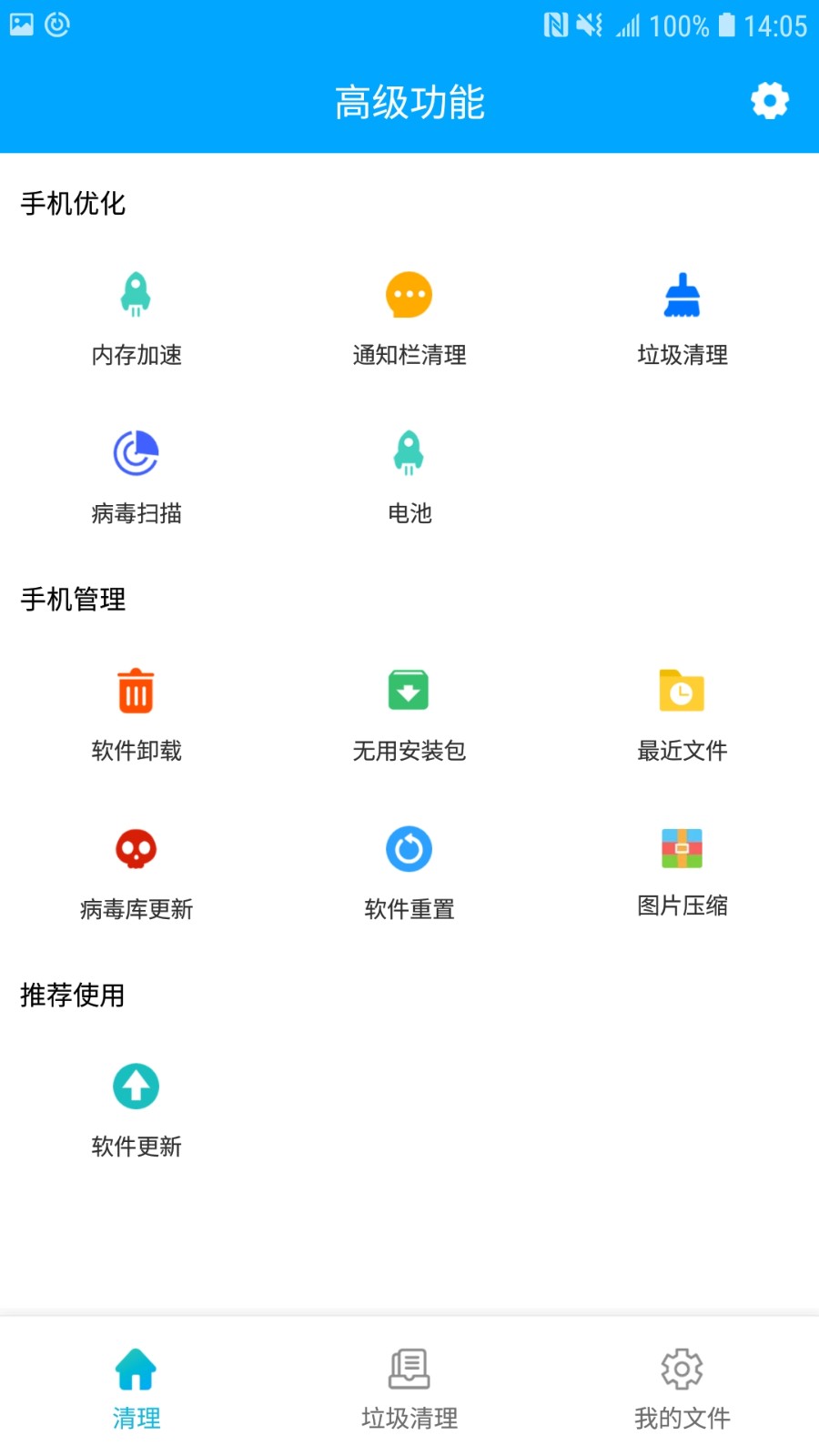Viewport: 819px width, 1456px height.
Task: Switch to 垃圾清理 bottom tab
Action: (409, 1388)
